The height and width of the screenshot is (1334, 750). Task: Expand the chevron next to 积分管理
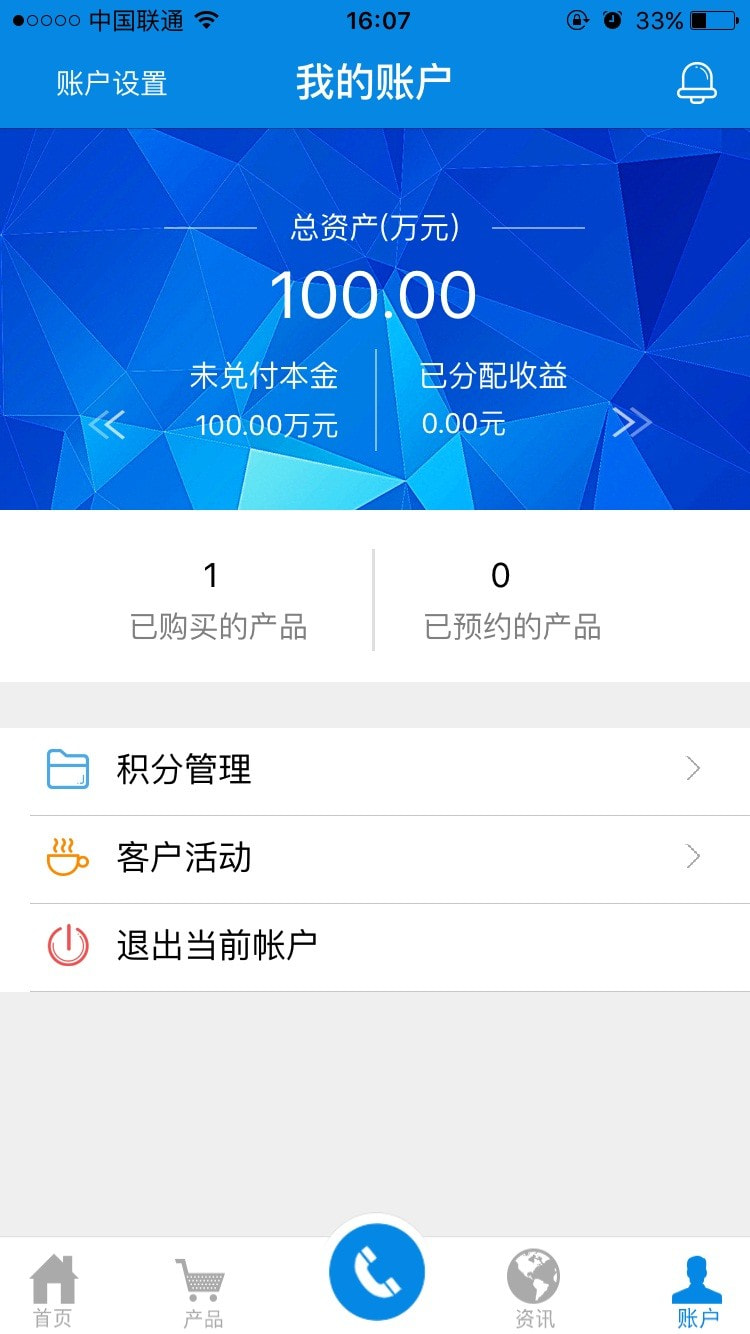click(x=692, y=768)
